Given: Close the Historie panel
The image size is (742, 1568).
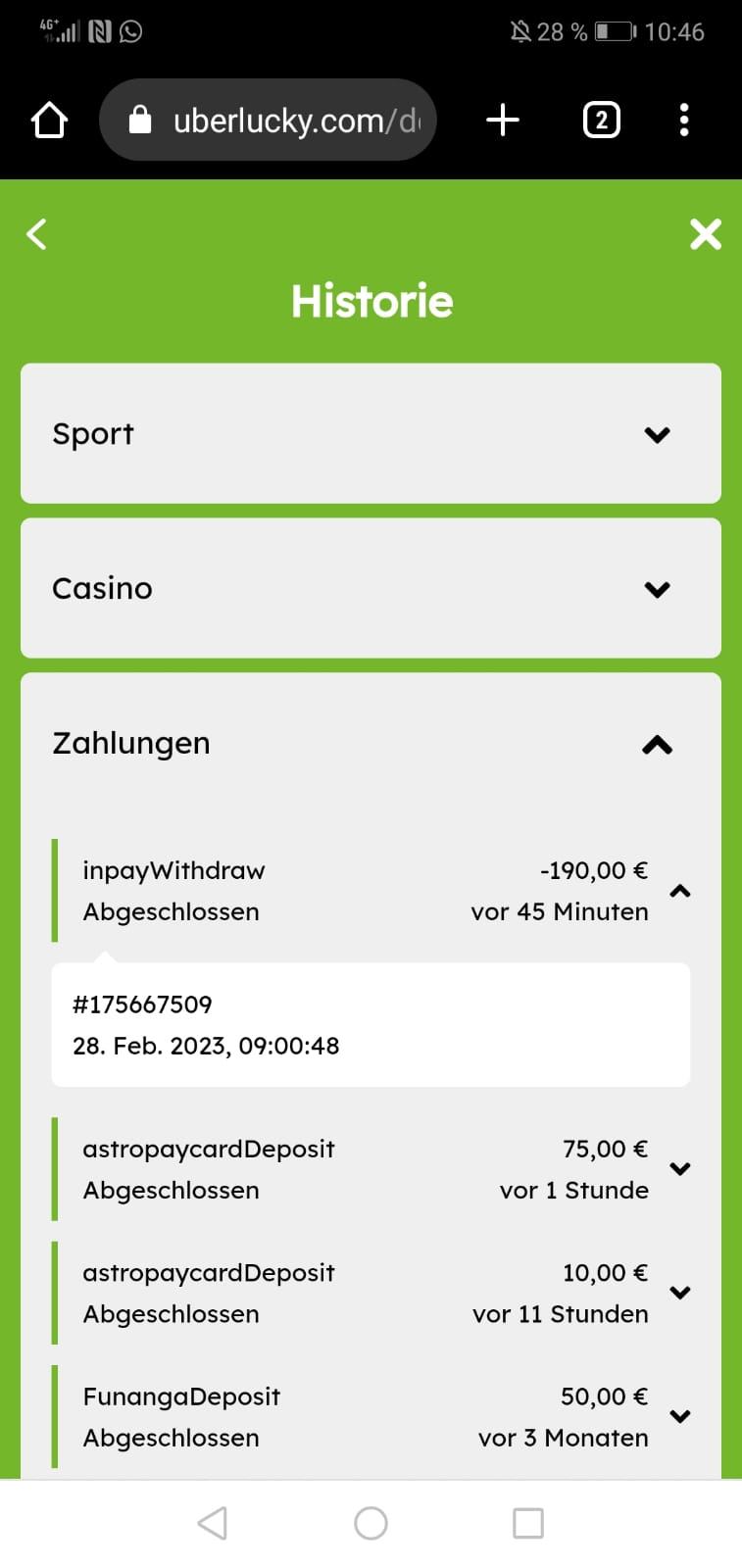Looking at the screenshot, I should pos(705,234).
